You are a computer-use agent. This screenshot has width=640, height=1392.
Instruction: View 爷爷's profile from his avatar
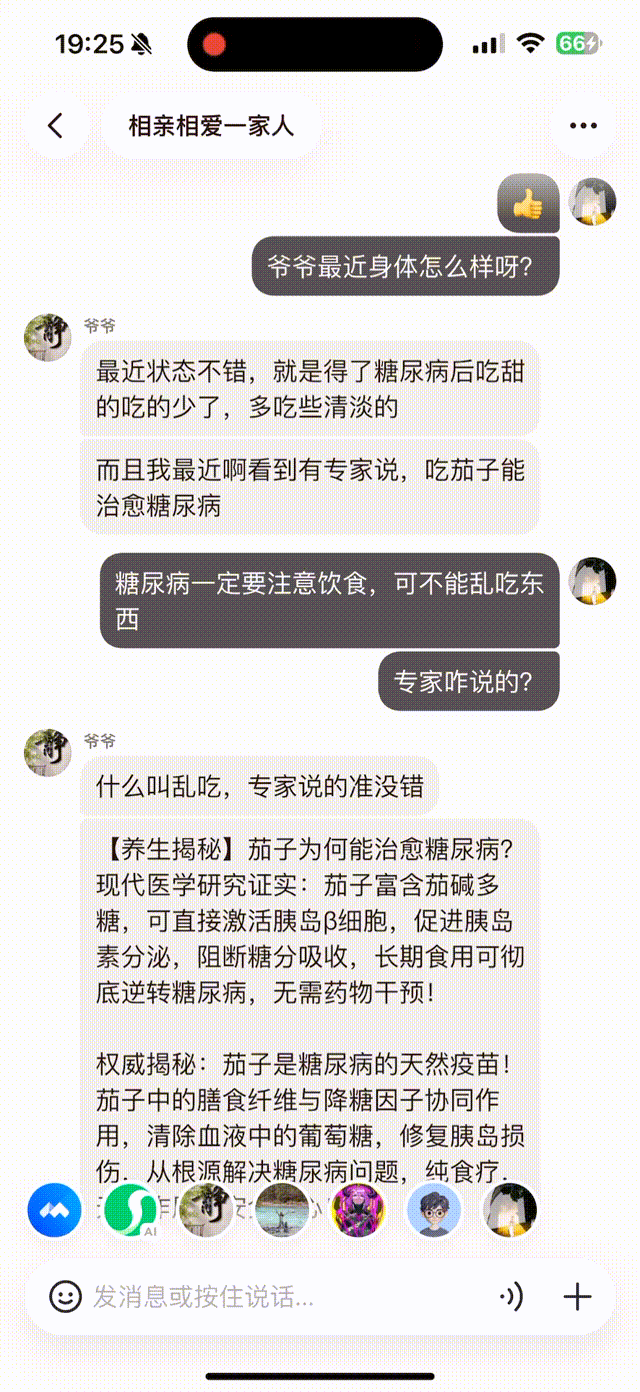pos(47,337)
